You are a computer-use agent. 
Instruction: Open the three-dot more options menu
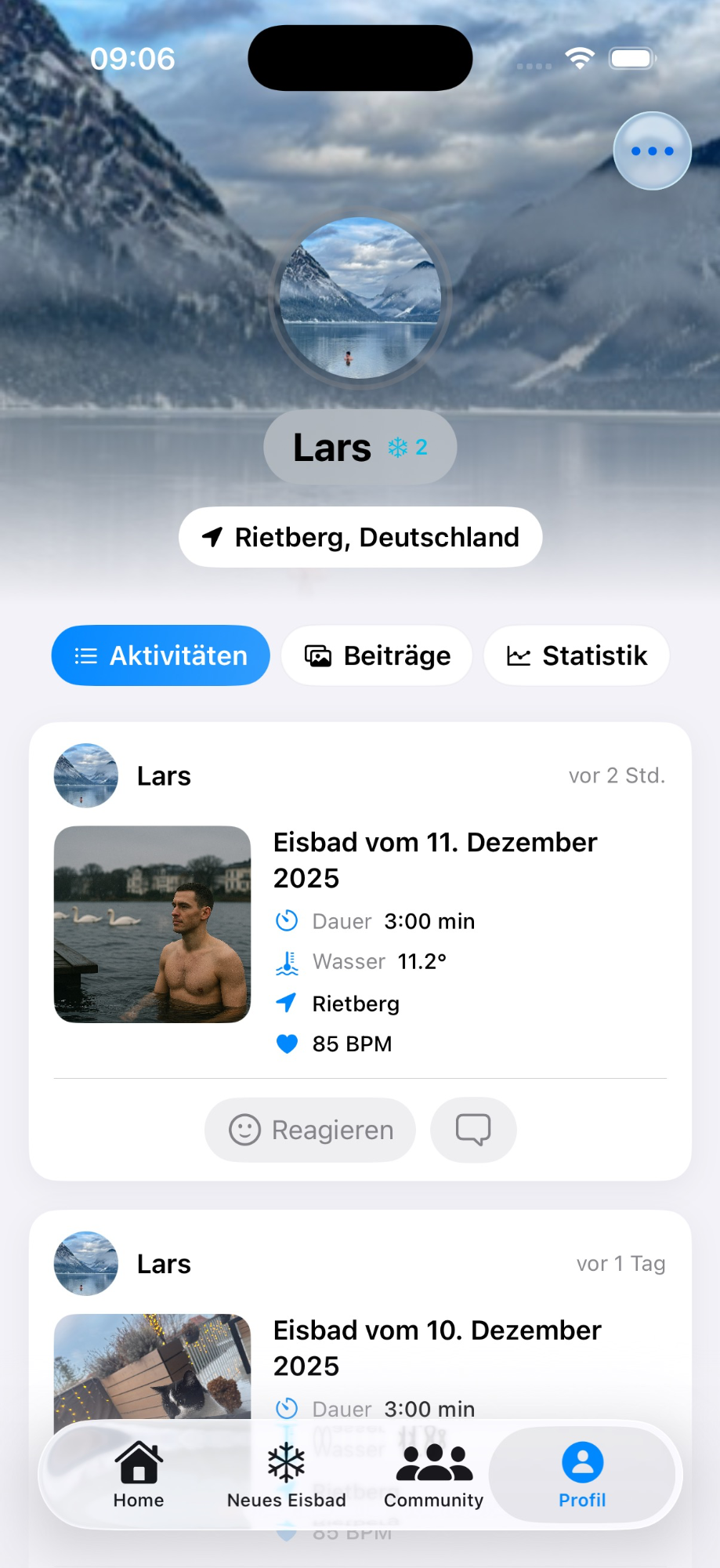652,151
